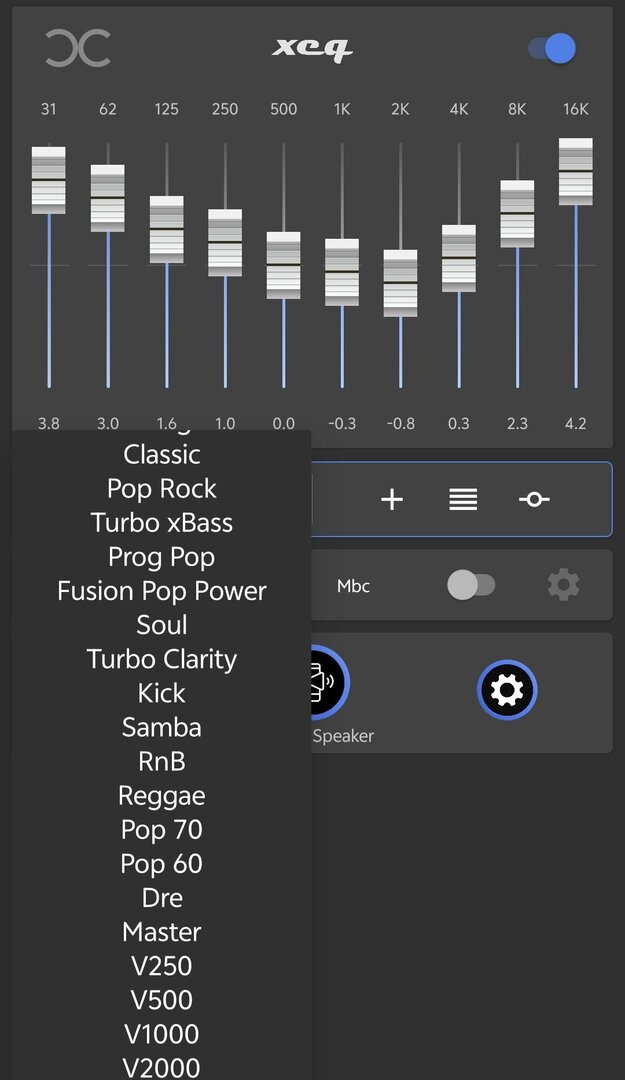Pick the Samba preset
This screenshot has width=625, height=1080.
point(161,727)
